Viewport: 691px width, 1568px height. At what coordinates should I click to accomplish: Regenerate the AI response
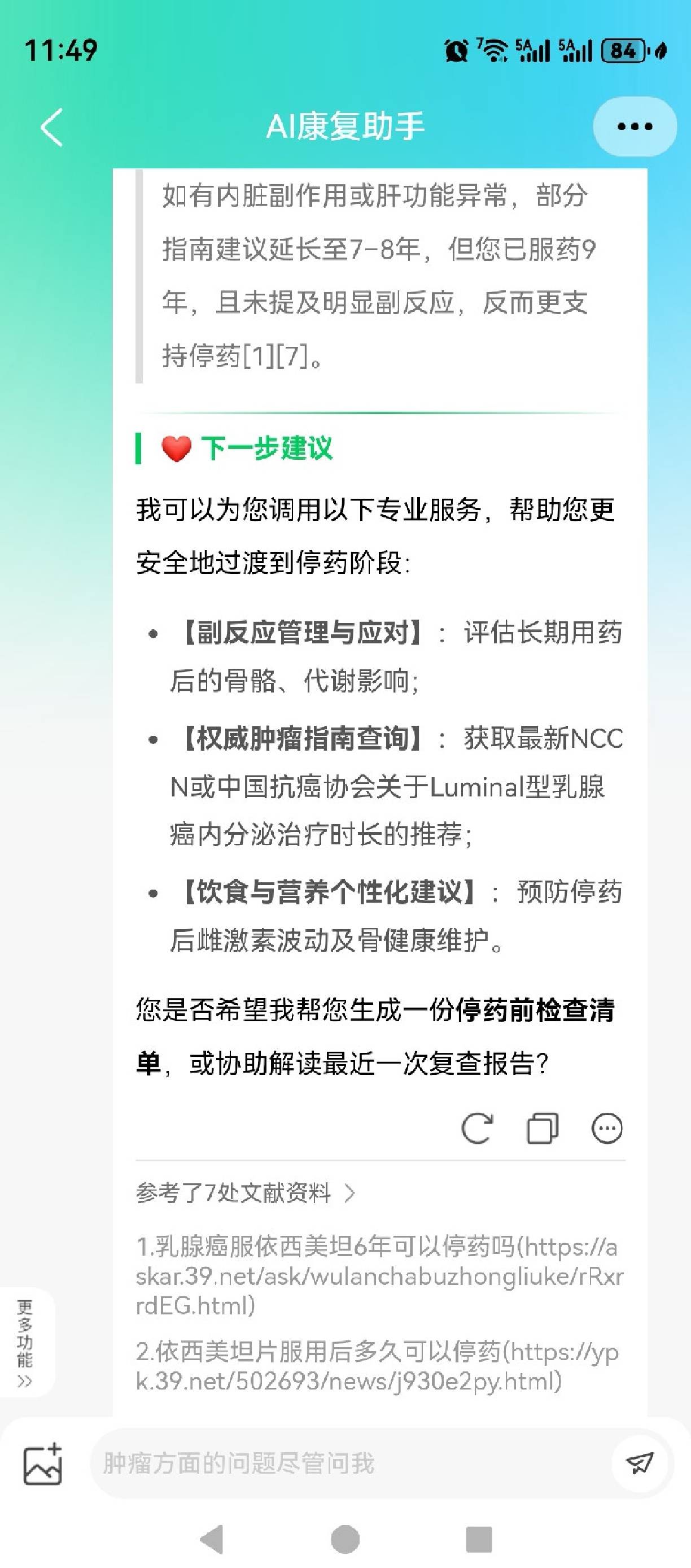coord(477,1129)
